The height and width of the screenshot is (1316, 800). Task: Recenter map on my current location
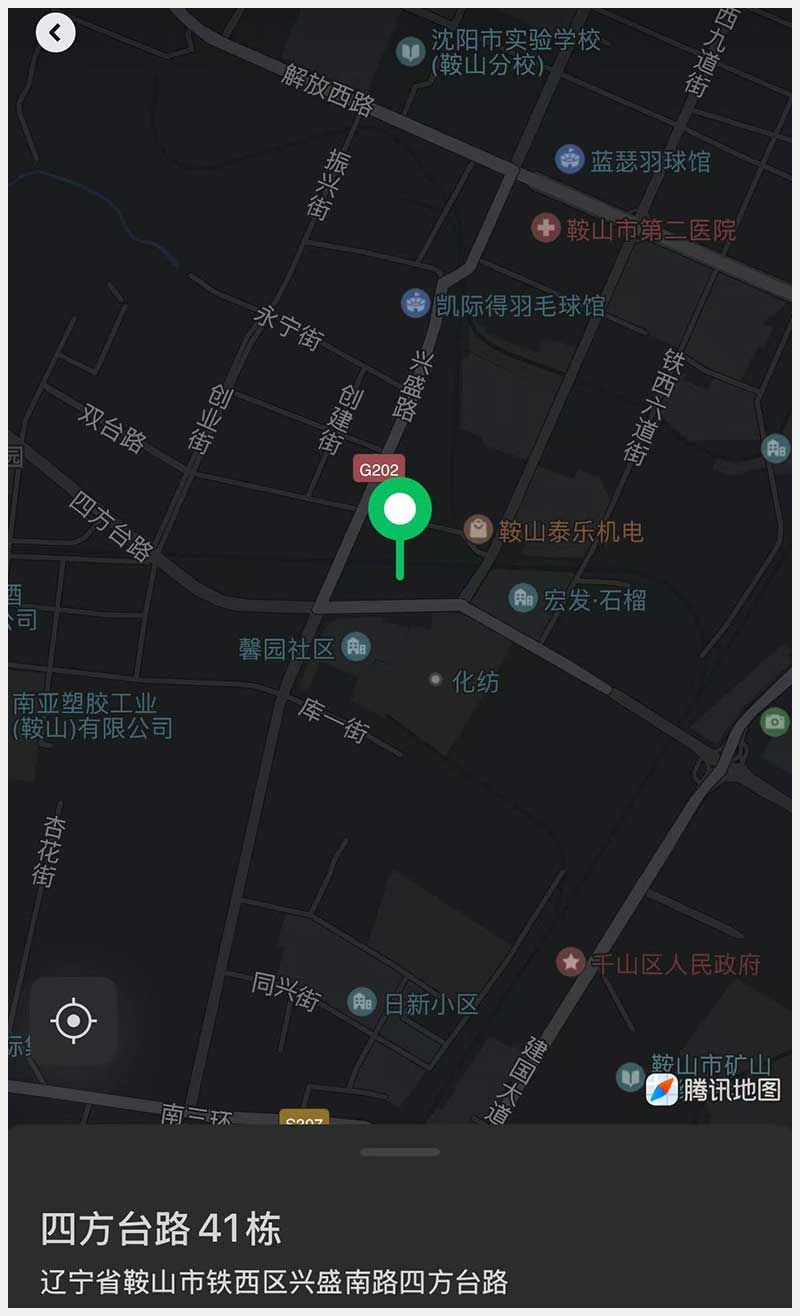(74, 1021)
